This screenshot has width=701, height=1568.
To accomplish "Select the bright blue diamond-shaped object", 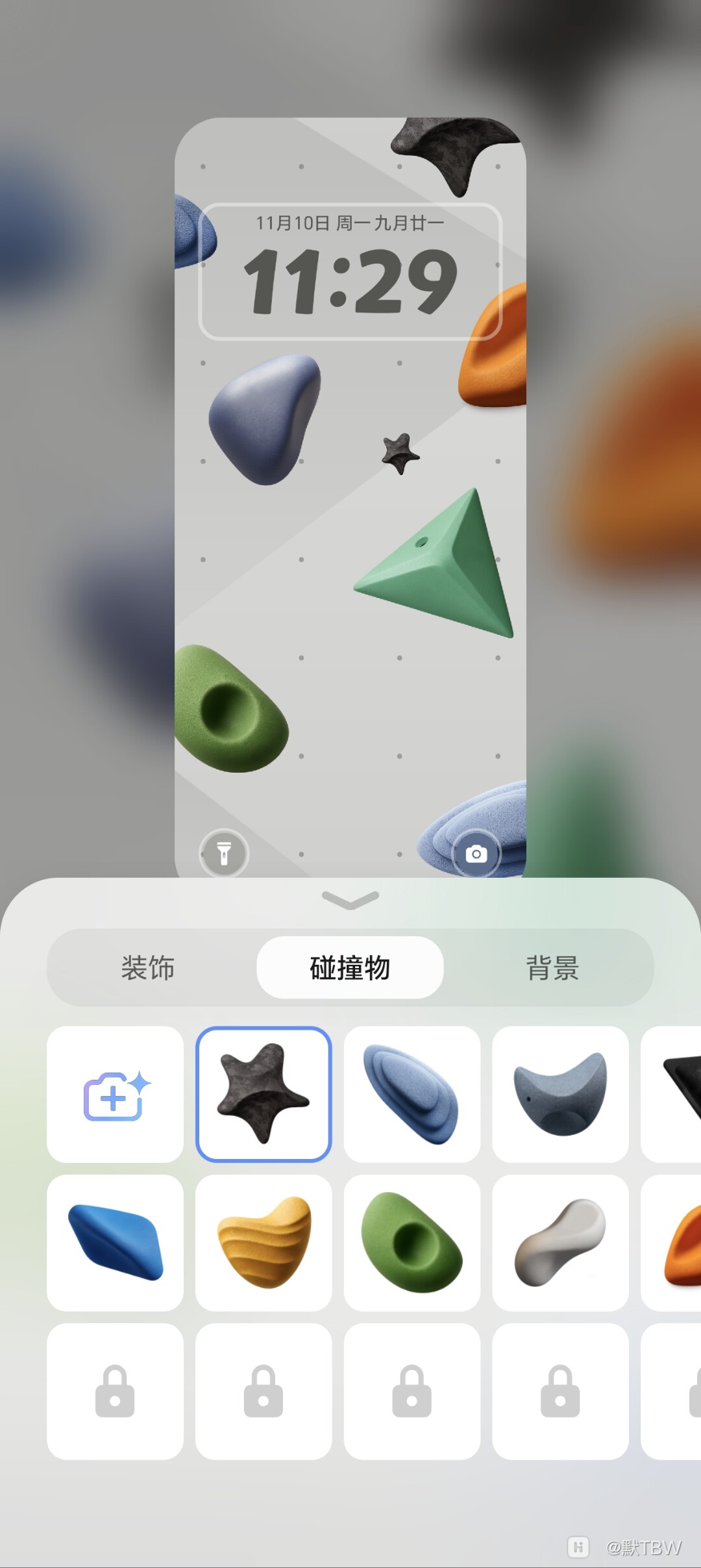I will 115,1243.
